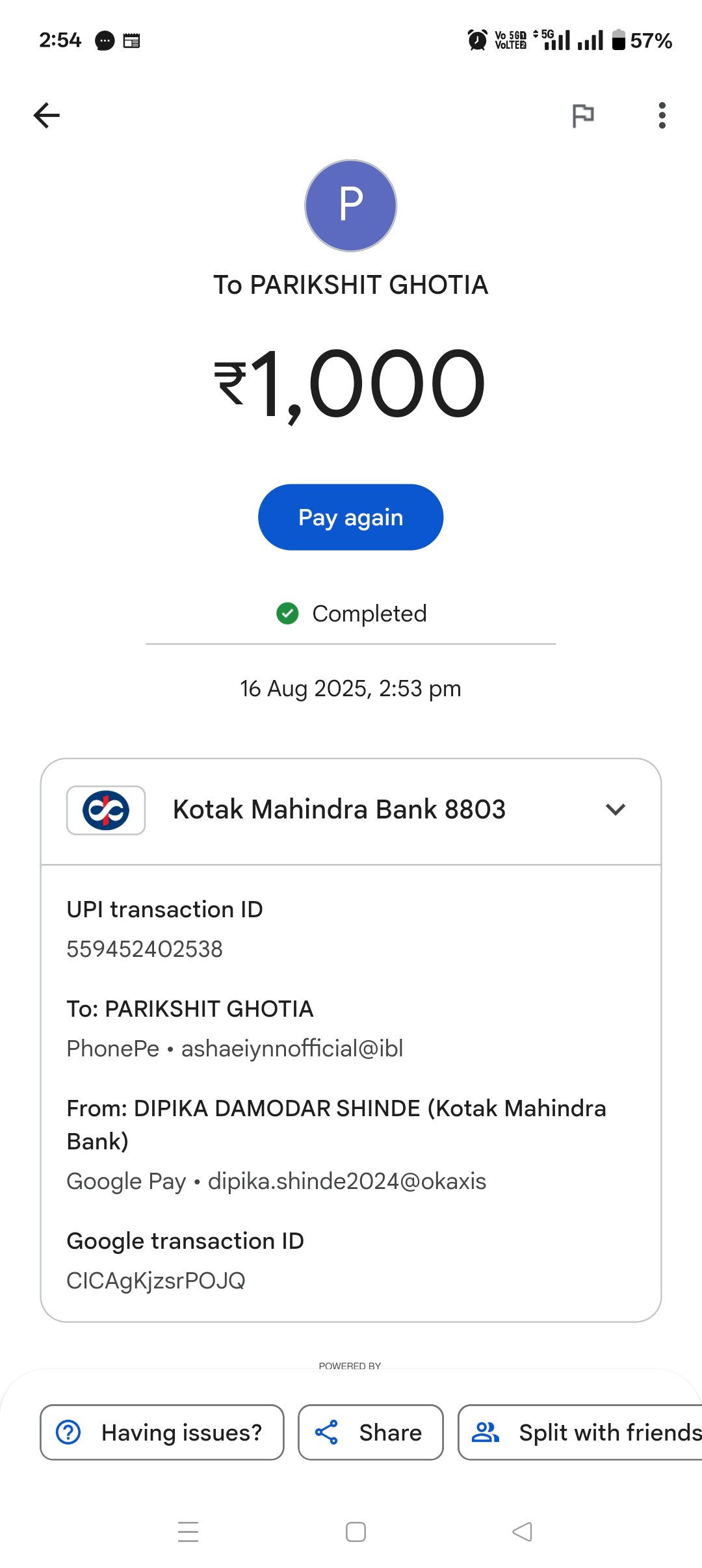Tap Having issues? for help
Screen dimensions: 702x1568
tap(162, 1432)
